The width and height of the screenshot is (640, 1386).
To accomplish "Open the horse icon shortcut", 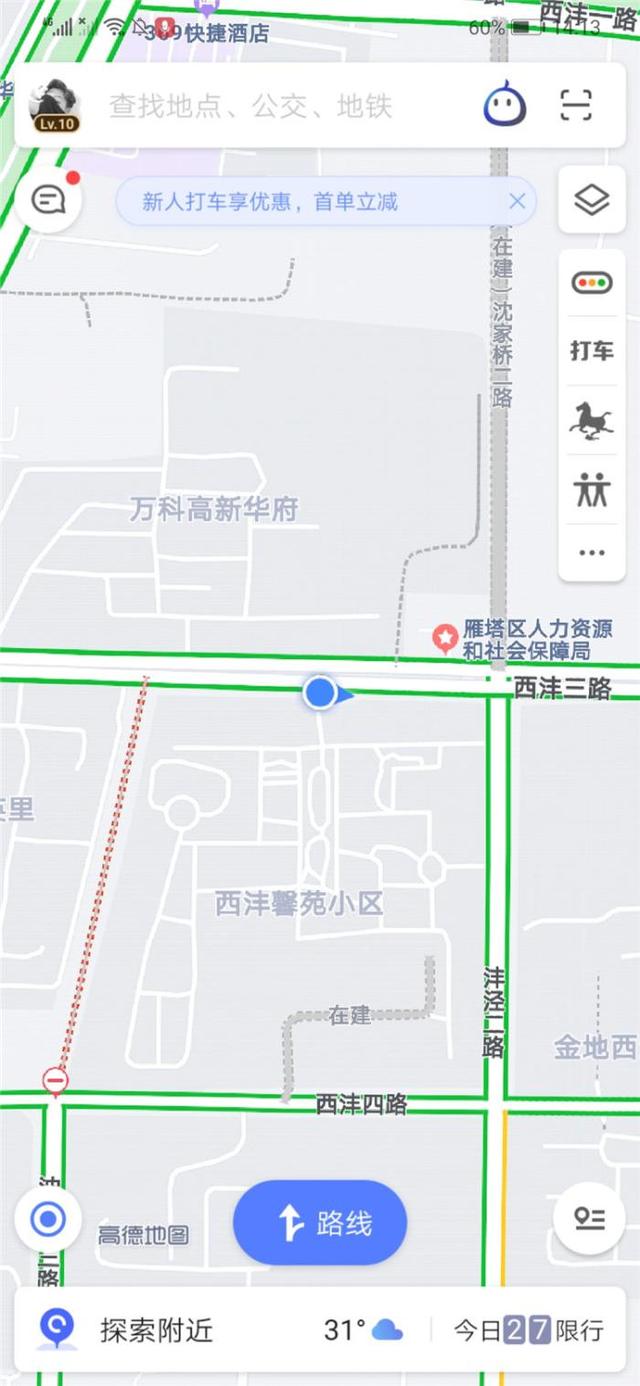I will 592,420.
